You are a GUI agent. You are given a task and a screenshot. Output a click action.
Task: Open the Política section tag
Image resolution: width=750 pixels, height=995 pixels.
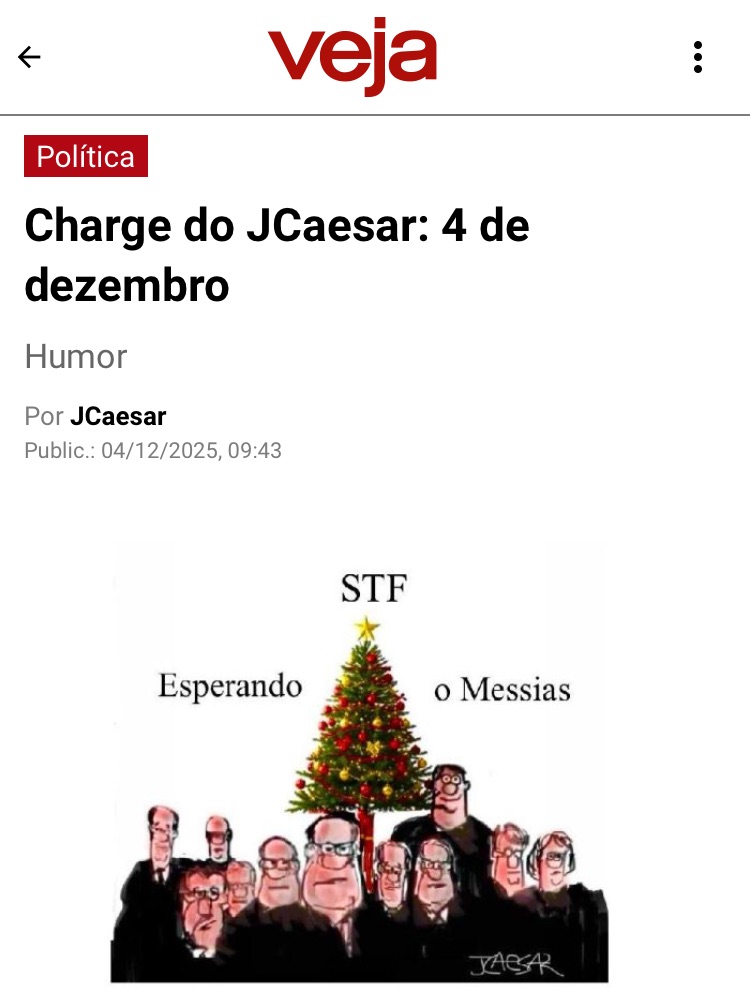coord(86,157)
